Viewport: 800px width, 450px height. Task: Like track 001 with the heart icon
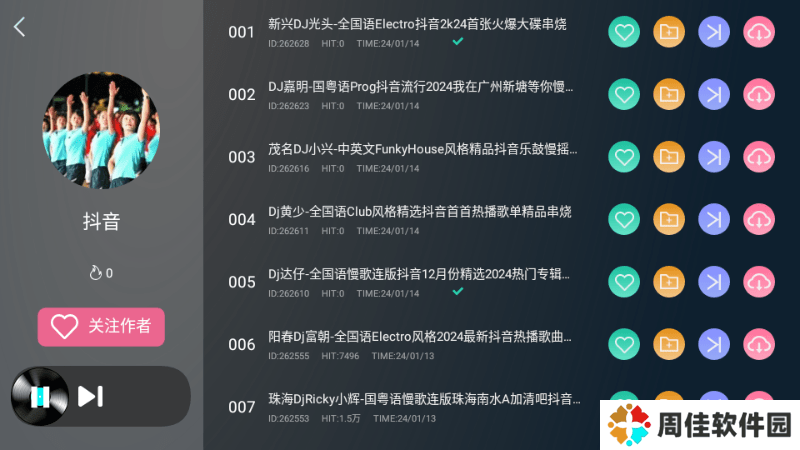(624, 32)
